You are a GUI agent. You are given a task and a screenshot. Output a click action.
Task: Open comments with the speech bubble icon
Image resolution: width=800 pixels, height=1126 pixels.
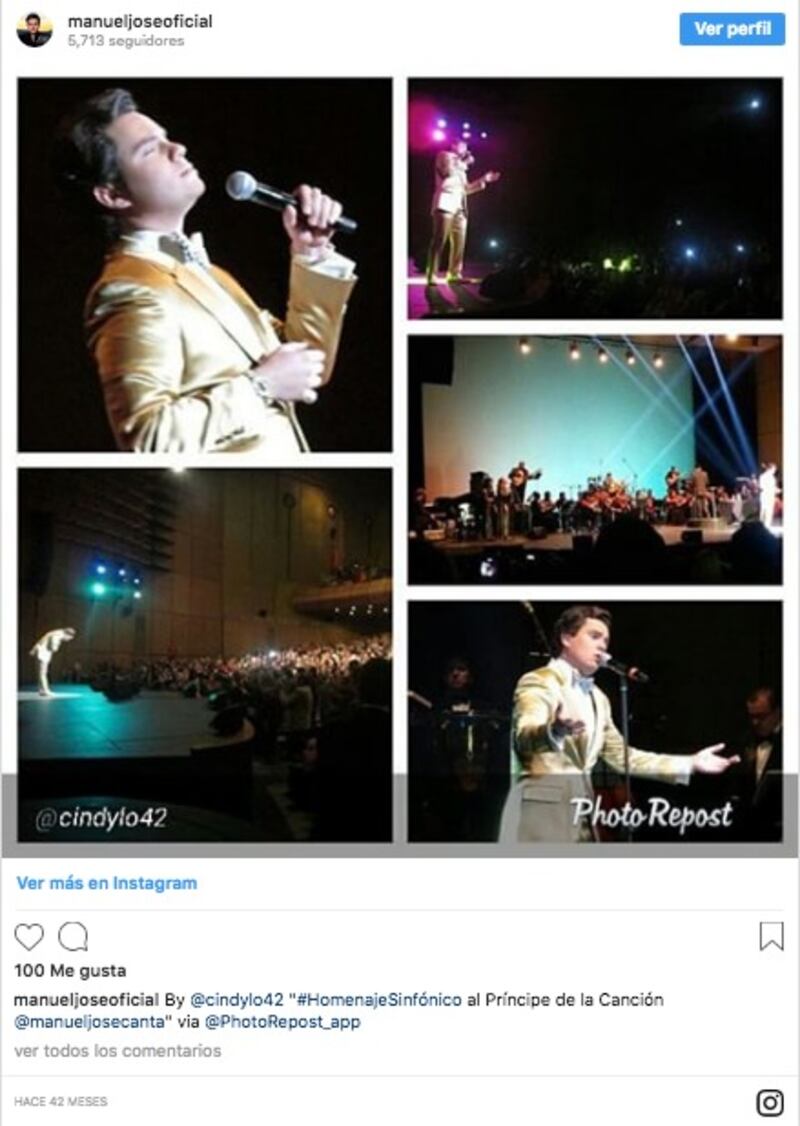(x=73, y=937)
